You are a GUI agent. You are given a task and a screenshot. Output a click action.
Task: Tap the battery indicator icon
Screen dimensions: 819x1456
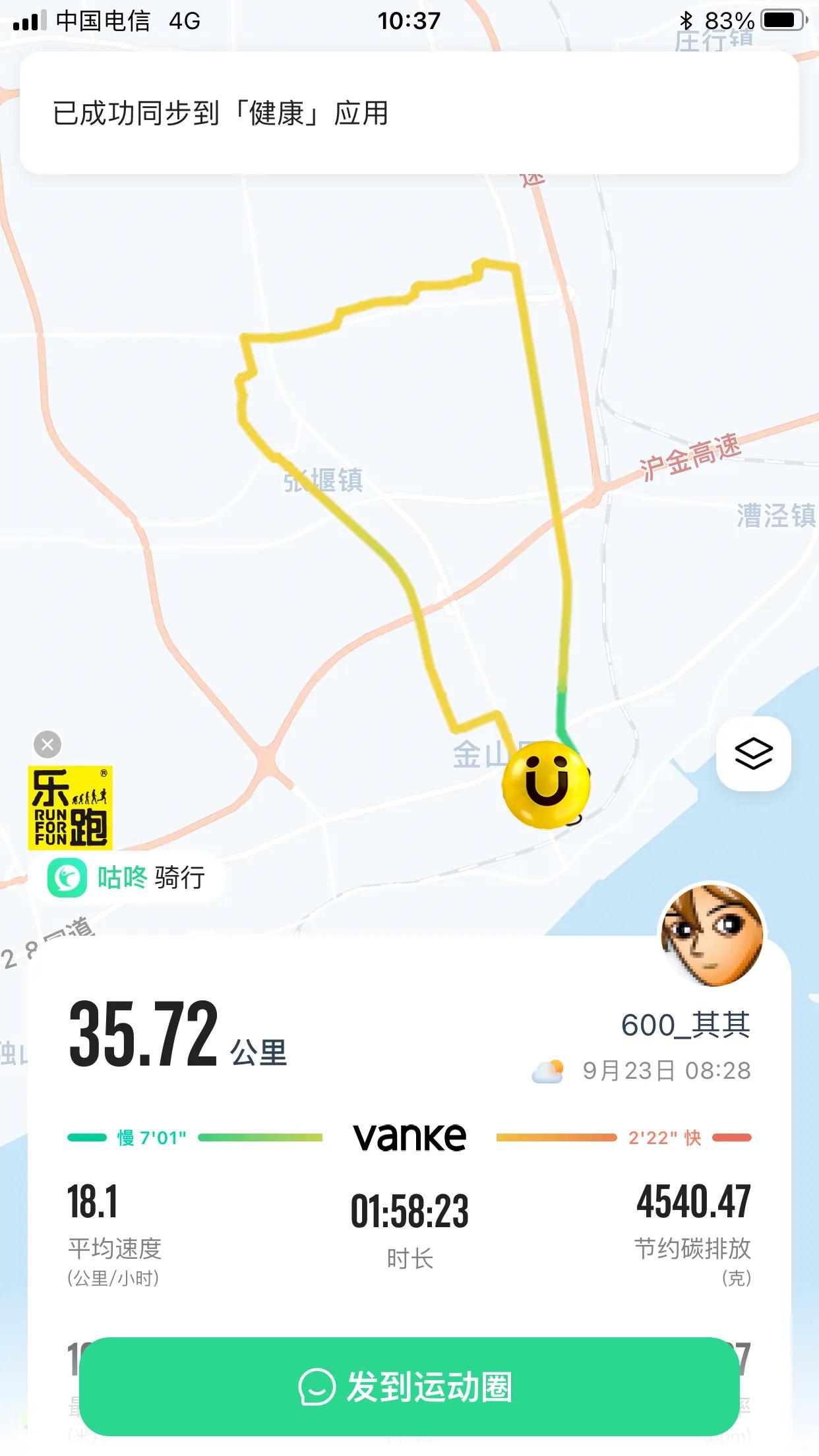[x=781, y=20]
